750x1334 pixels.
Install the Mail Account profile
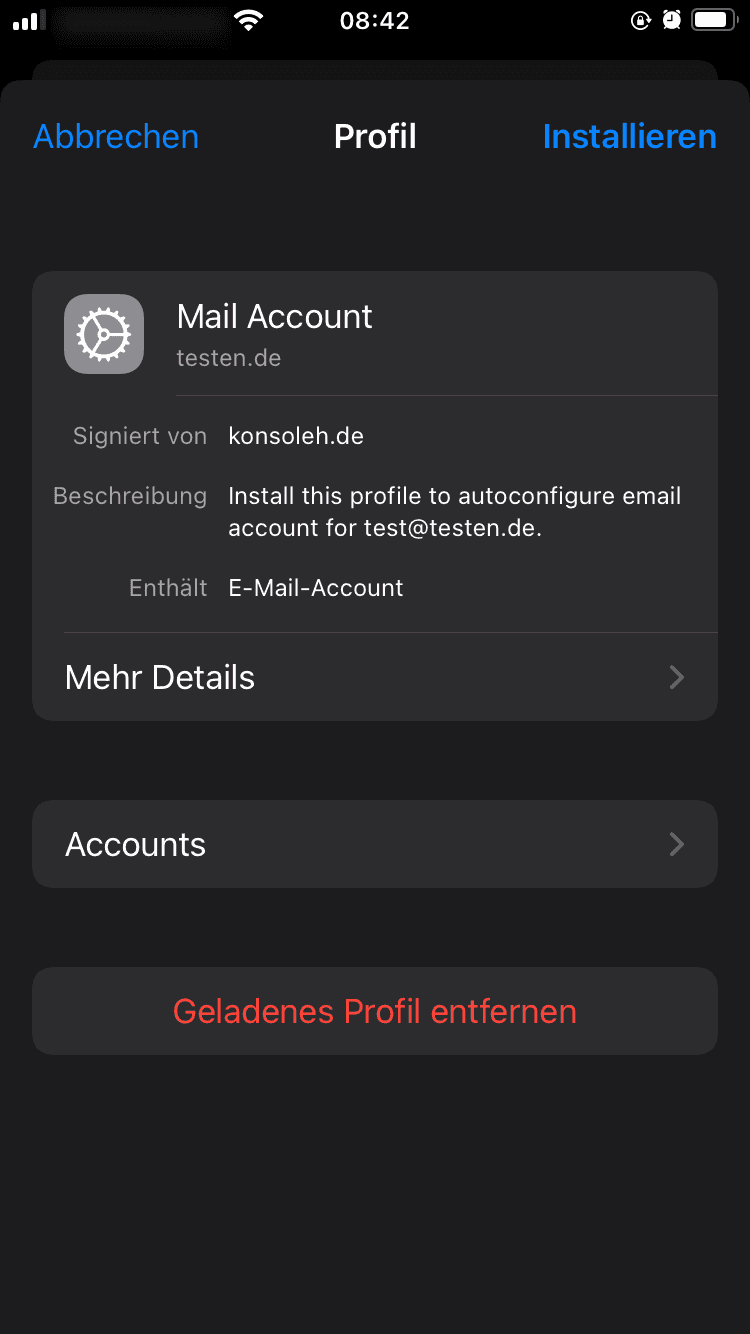click(x=629, y=137)
